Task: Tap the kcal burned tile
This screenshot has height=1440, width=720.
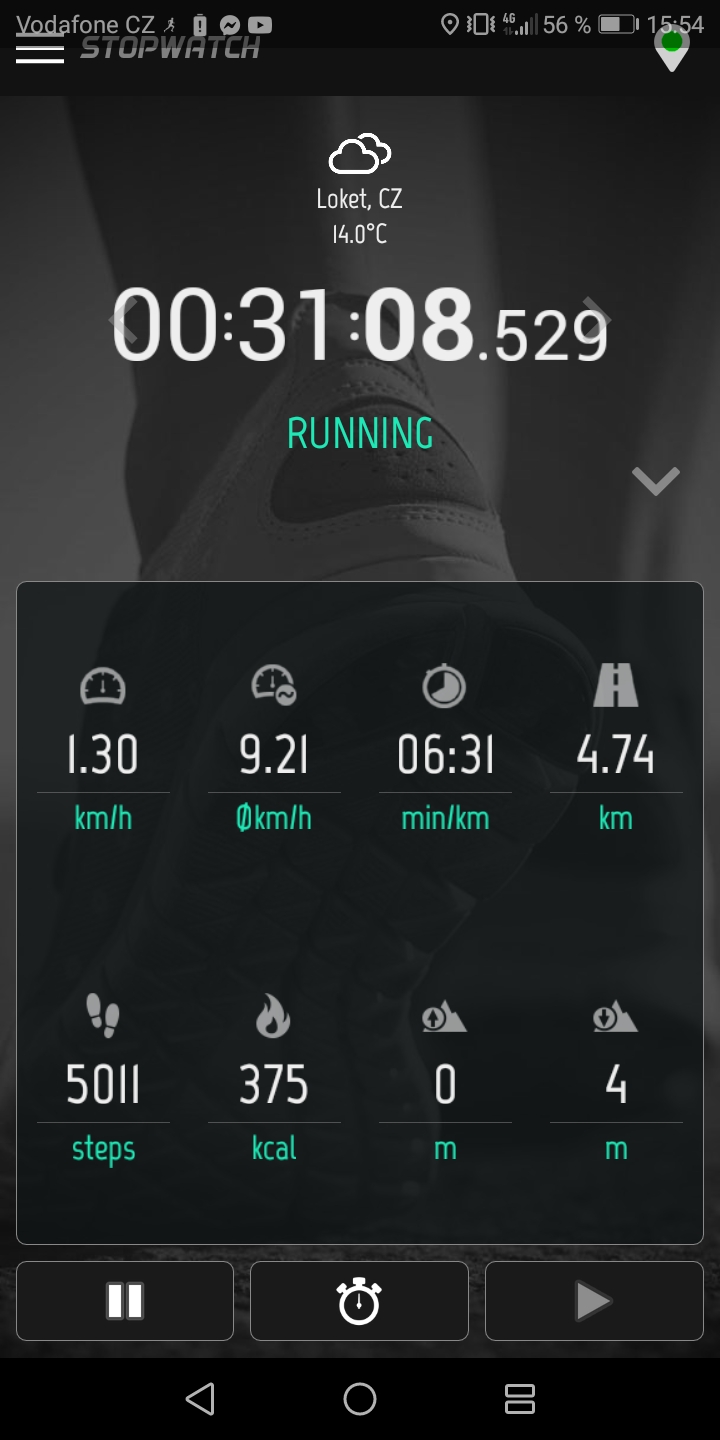Action: coord(274,1080)
